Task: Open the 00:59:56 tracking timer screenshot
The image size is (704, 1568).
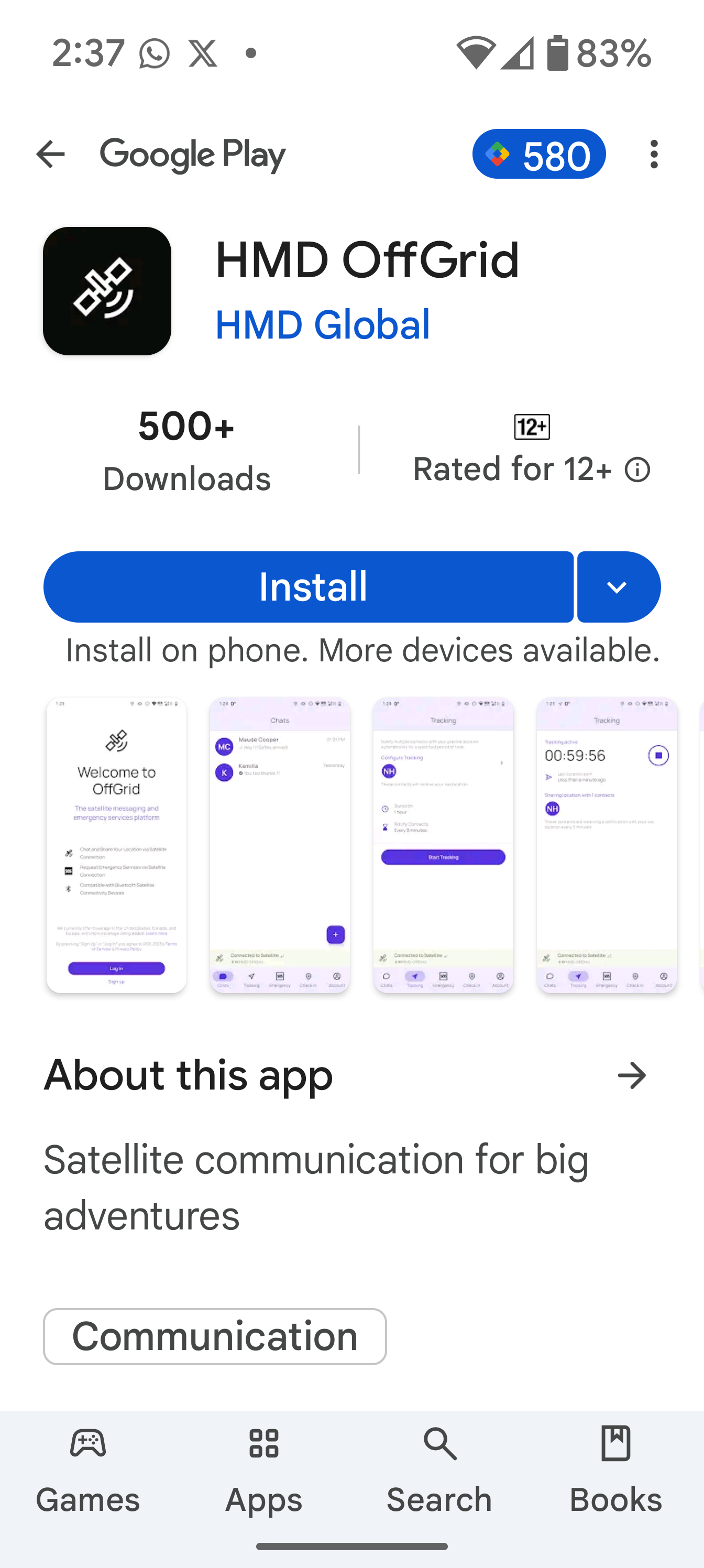Action: point(607,845)
